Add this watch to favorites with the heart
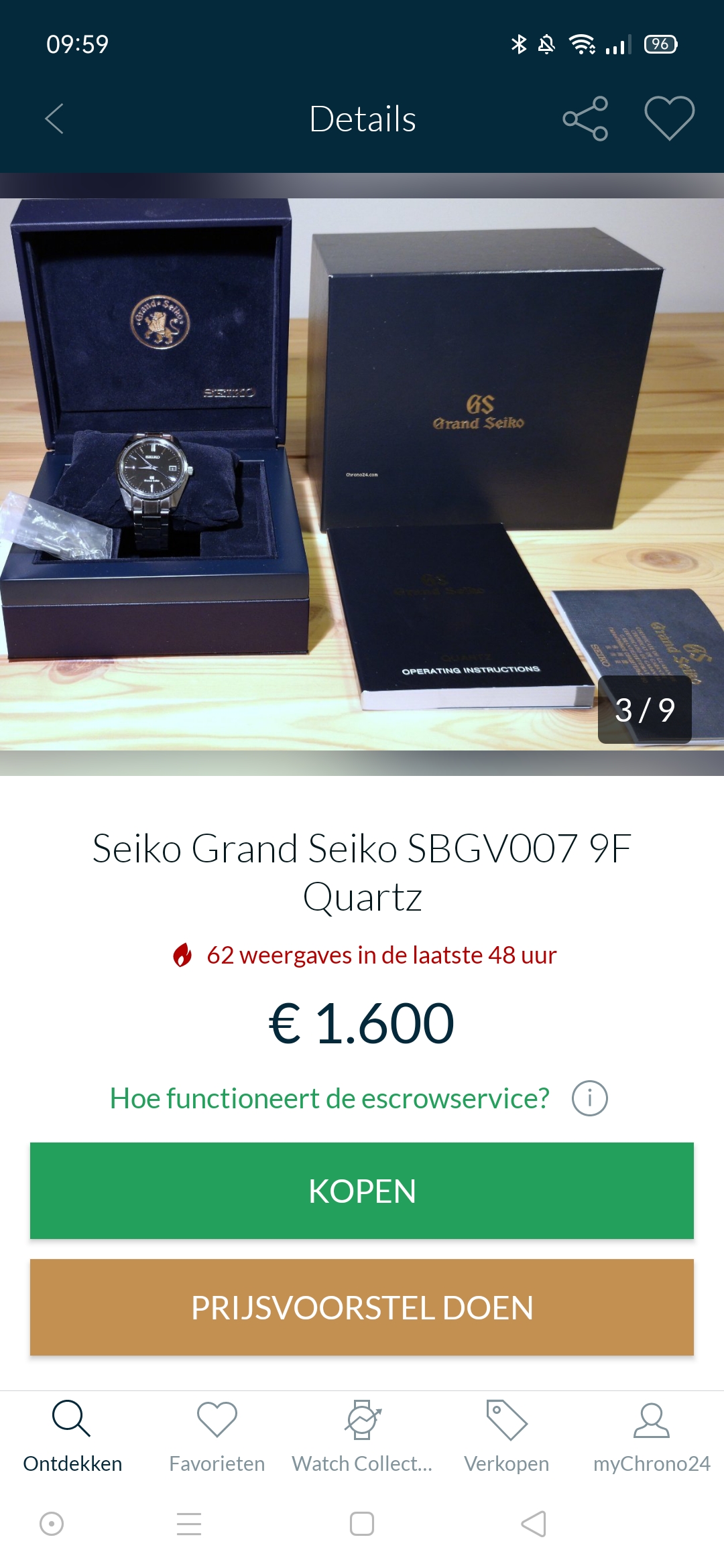The width and height of the screenshot is (724, 1568). pos(669,119)
